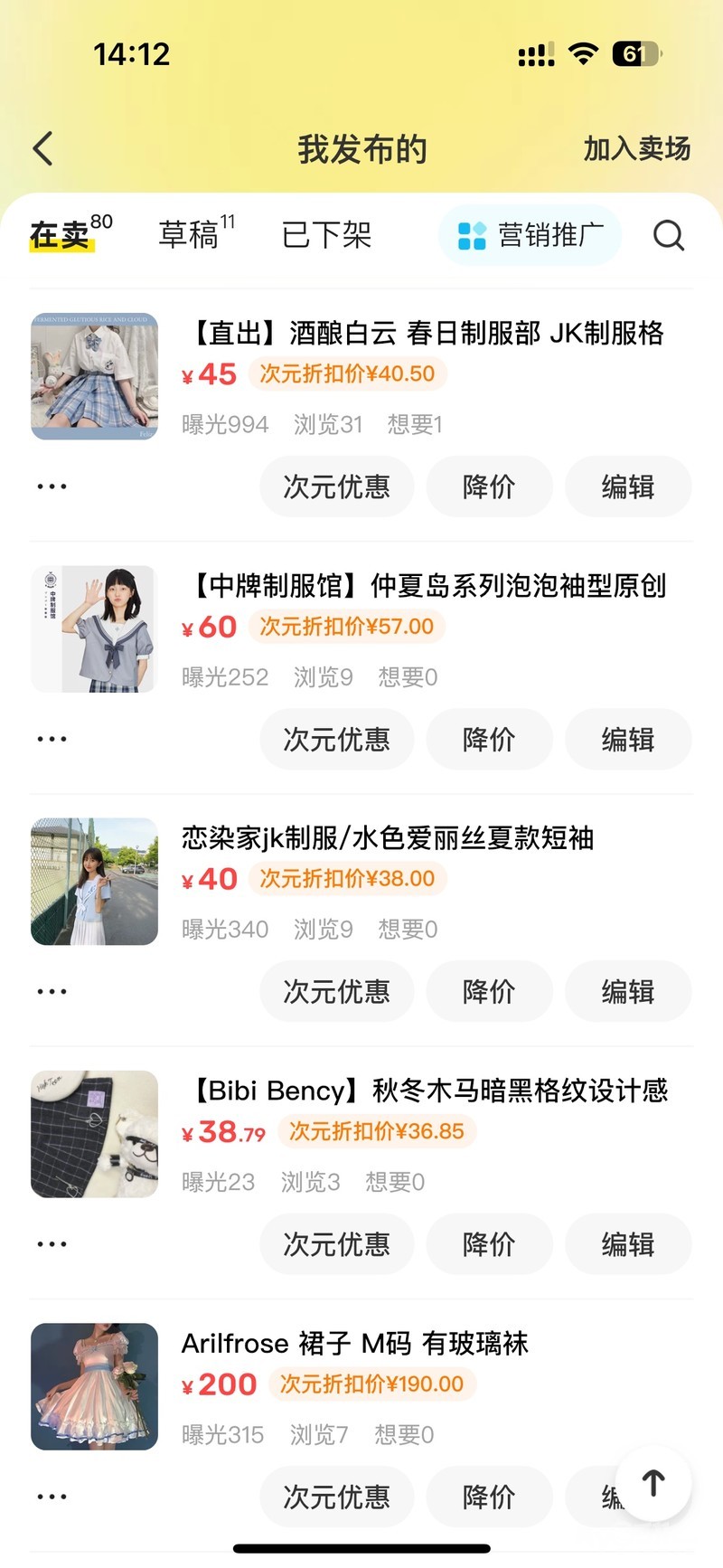The height and width of the screenshot is (1568, 723).
Task: Tap 次元优惠 for Bibi Bency listing
Action: pyautogui.click(x=336, y=1244)
